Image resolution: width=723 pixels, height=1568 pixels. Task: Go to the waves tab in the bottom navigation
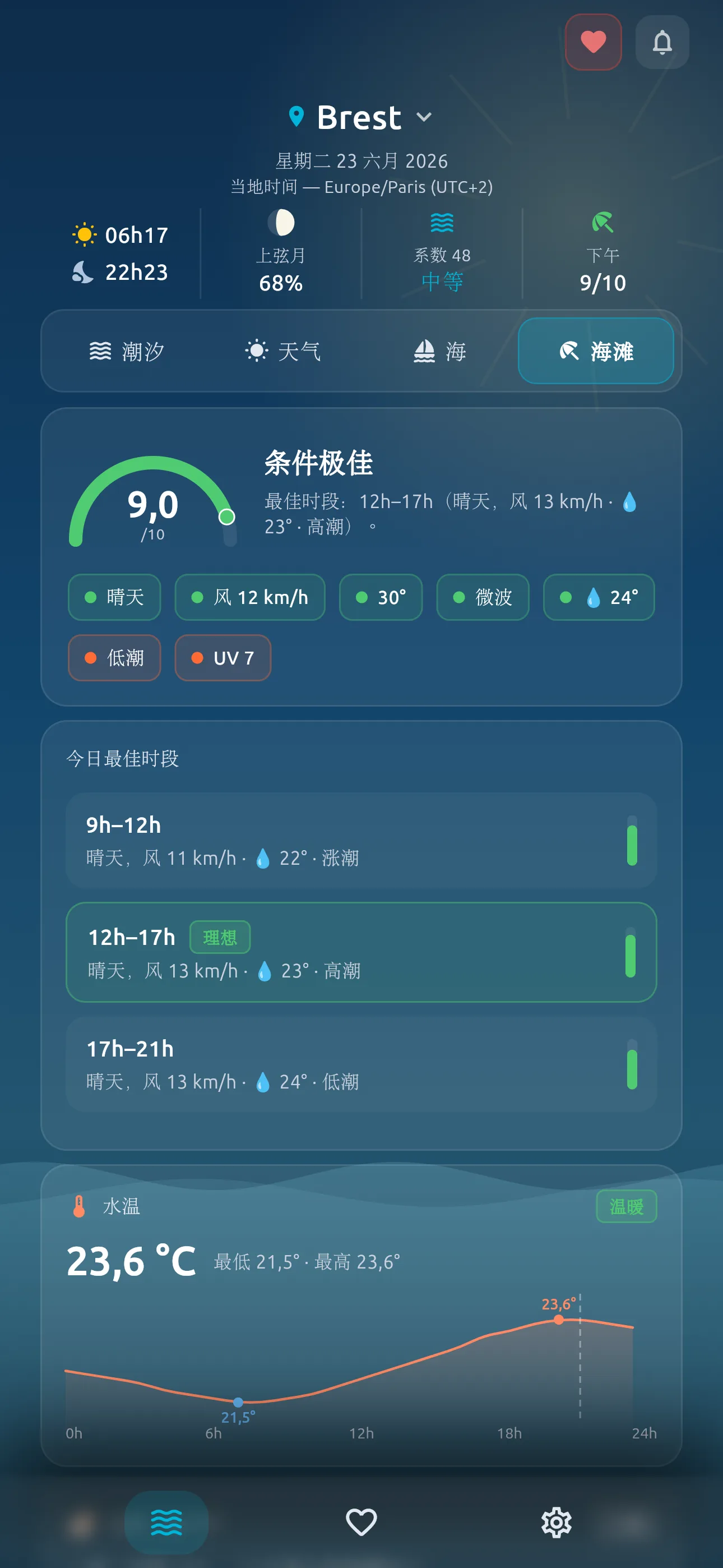click(166, 1523)
